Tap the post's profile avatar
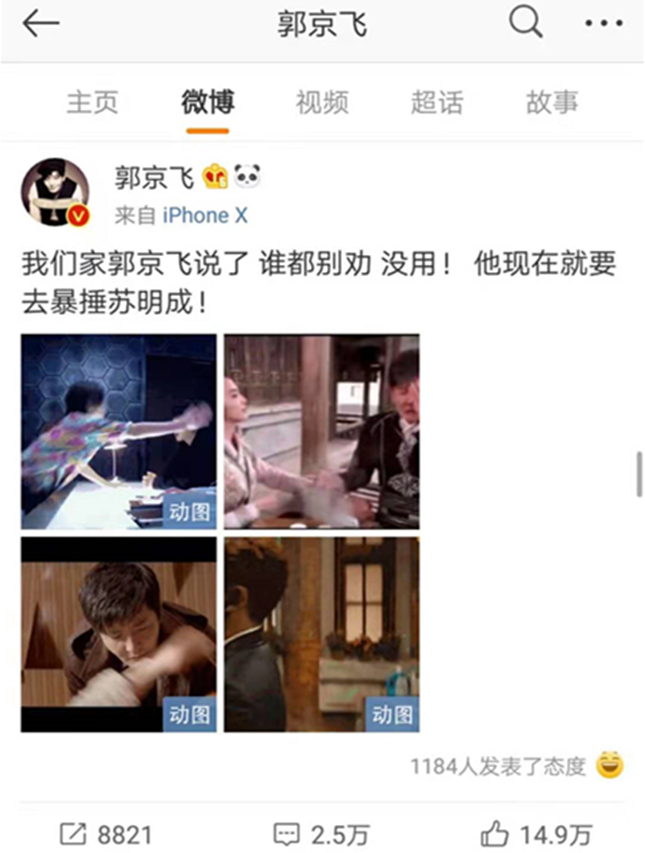The width and height of the screenshot is (645, 853). 56,194
